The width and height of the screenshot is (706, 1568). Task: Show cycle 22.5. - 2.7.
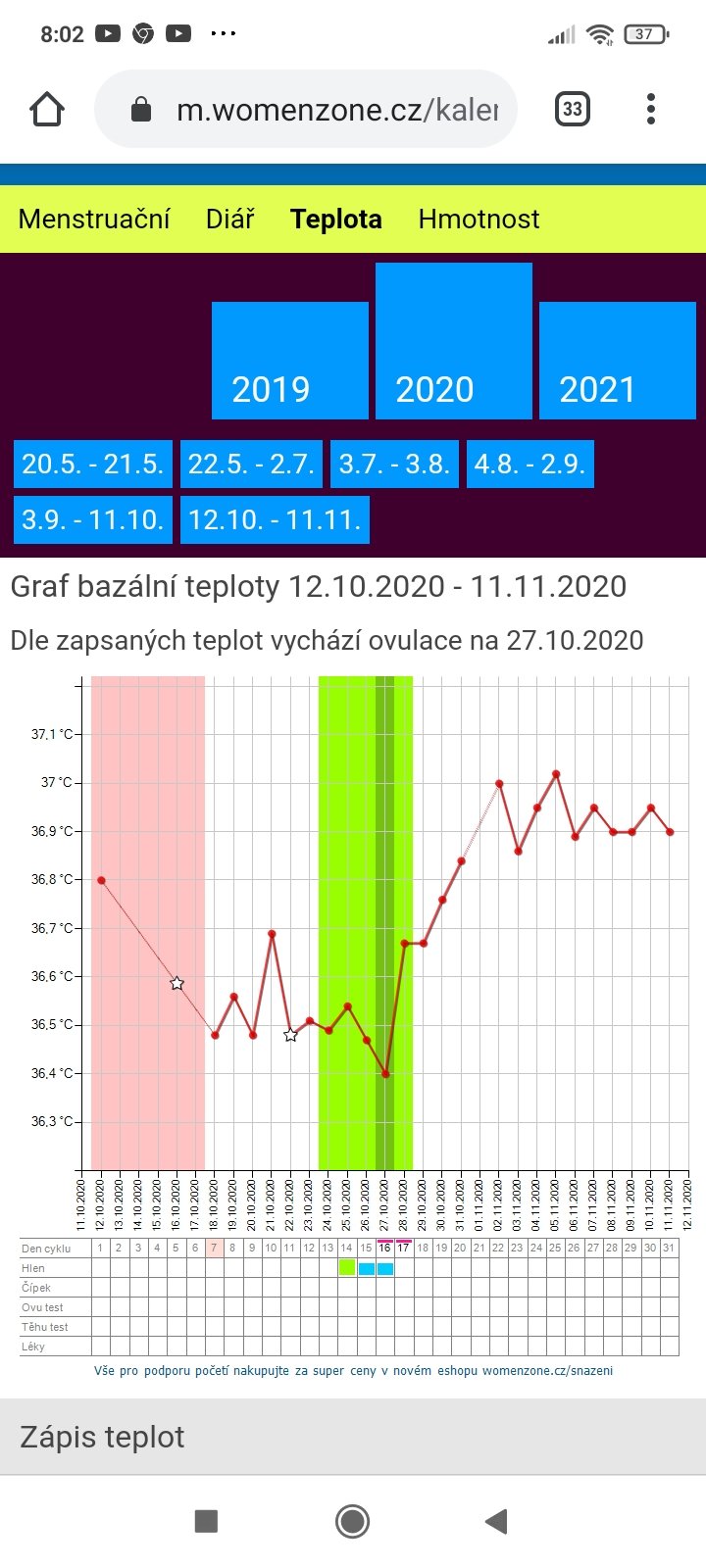251,464
